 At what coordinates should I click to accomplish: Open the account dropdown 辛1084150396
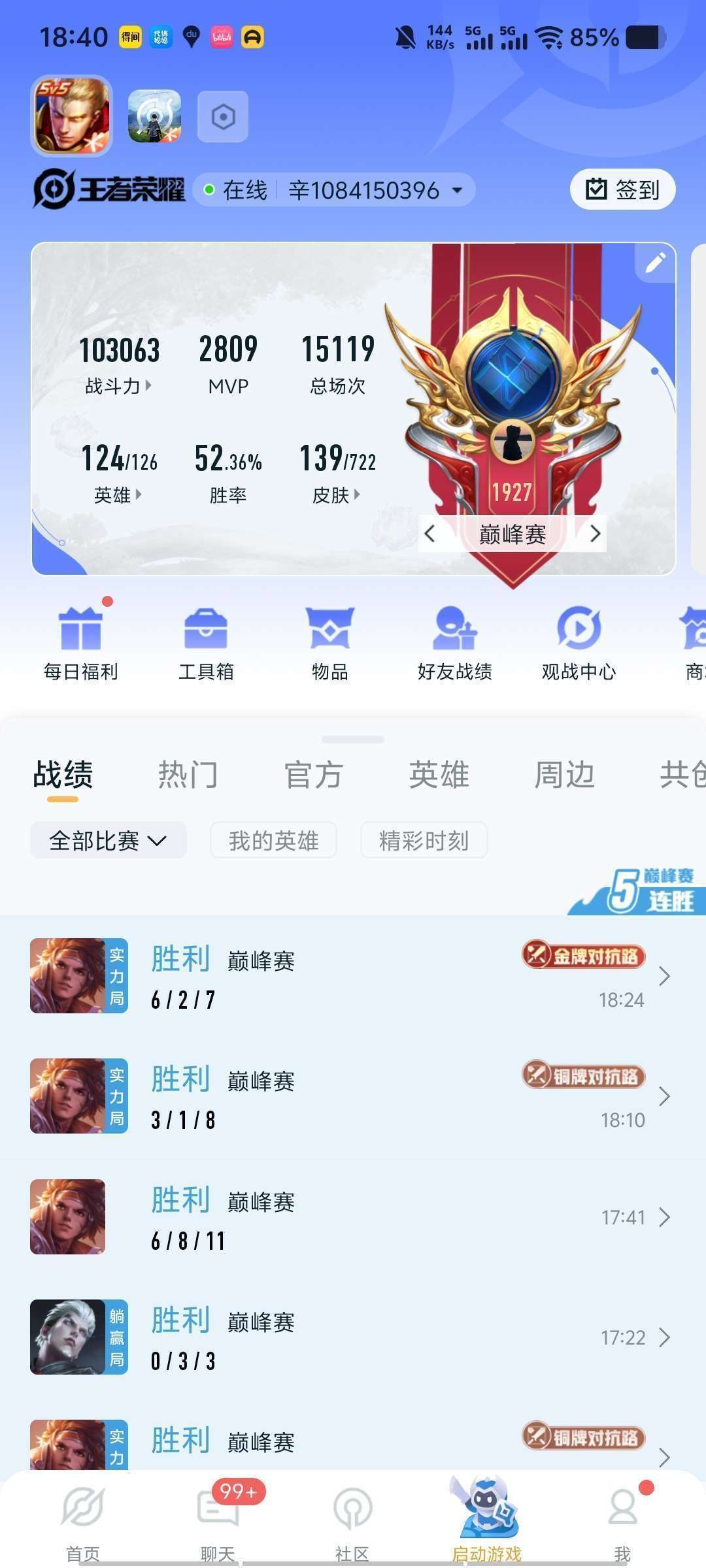376,190
